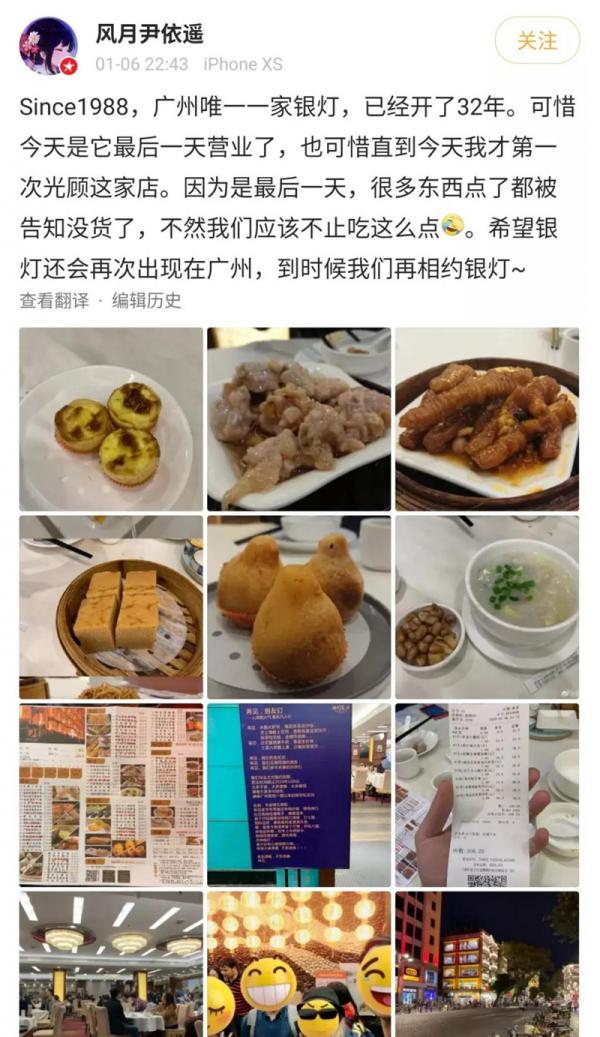Open the night street exterior photo

(x=488, y=964)
